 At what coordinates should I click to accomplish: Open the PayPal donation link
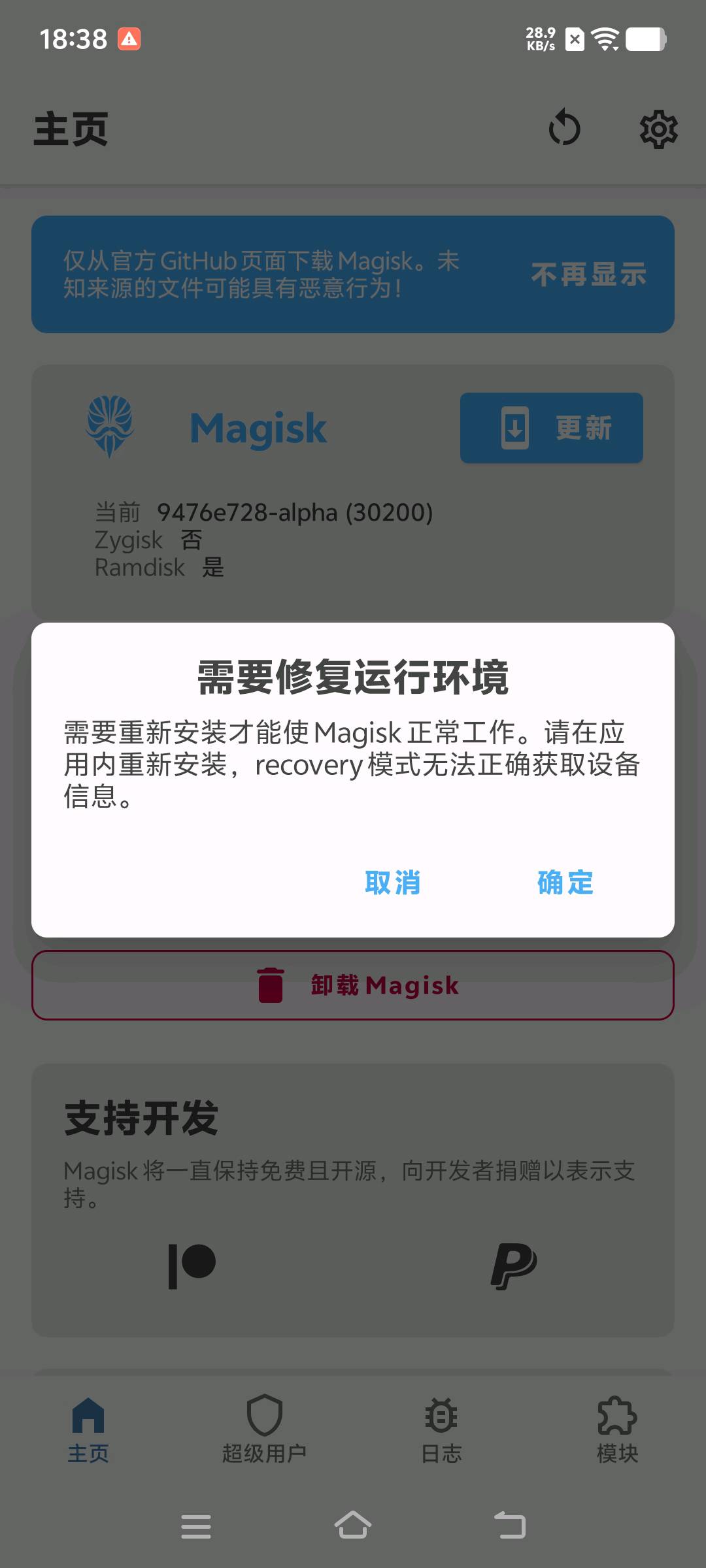click(x=514, y=1266)
